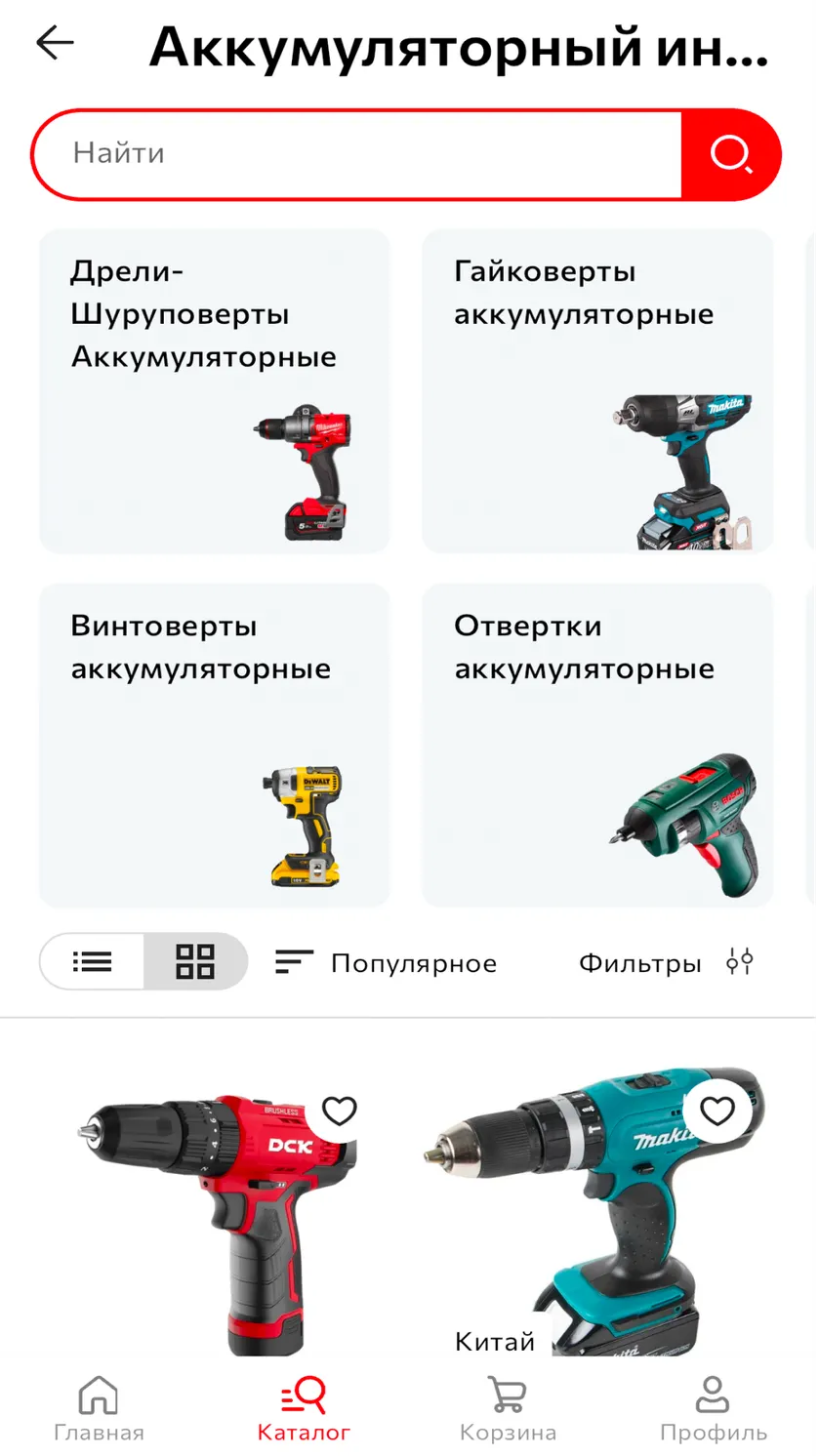Screen dimensions: 819x1456
Task: Switch to list view layout
Action: point(93,962)
